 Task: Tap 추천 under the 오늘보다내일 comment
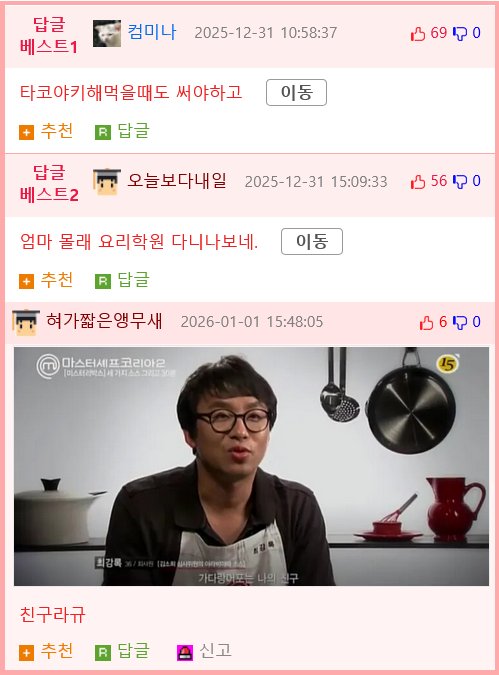click(46, 280)
